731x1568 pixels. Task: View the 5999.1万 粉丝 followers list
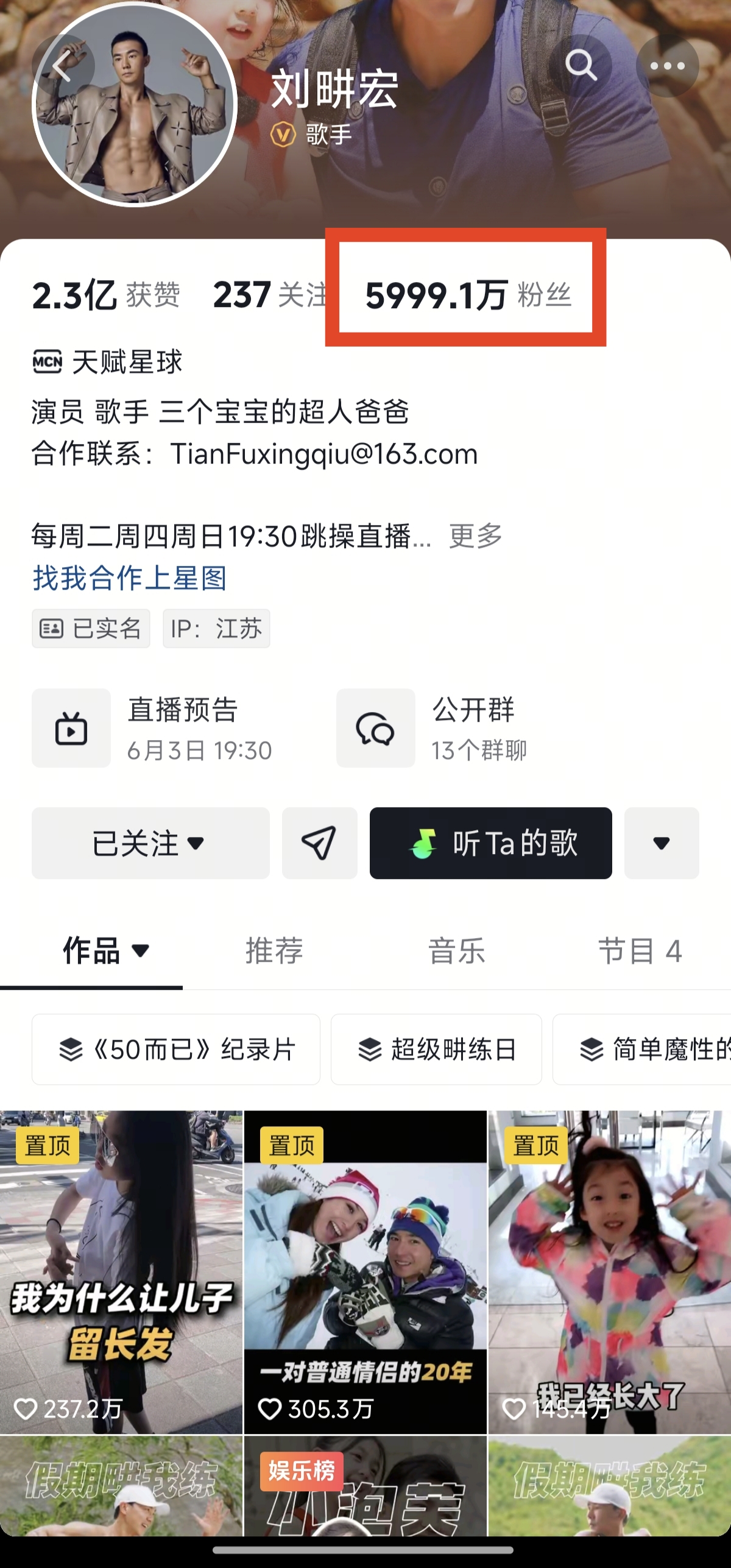pyautogui.click(x=467, y=295)
